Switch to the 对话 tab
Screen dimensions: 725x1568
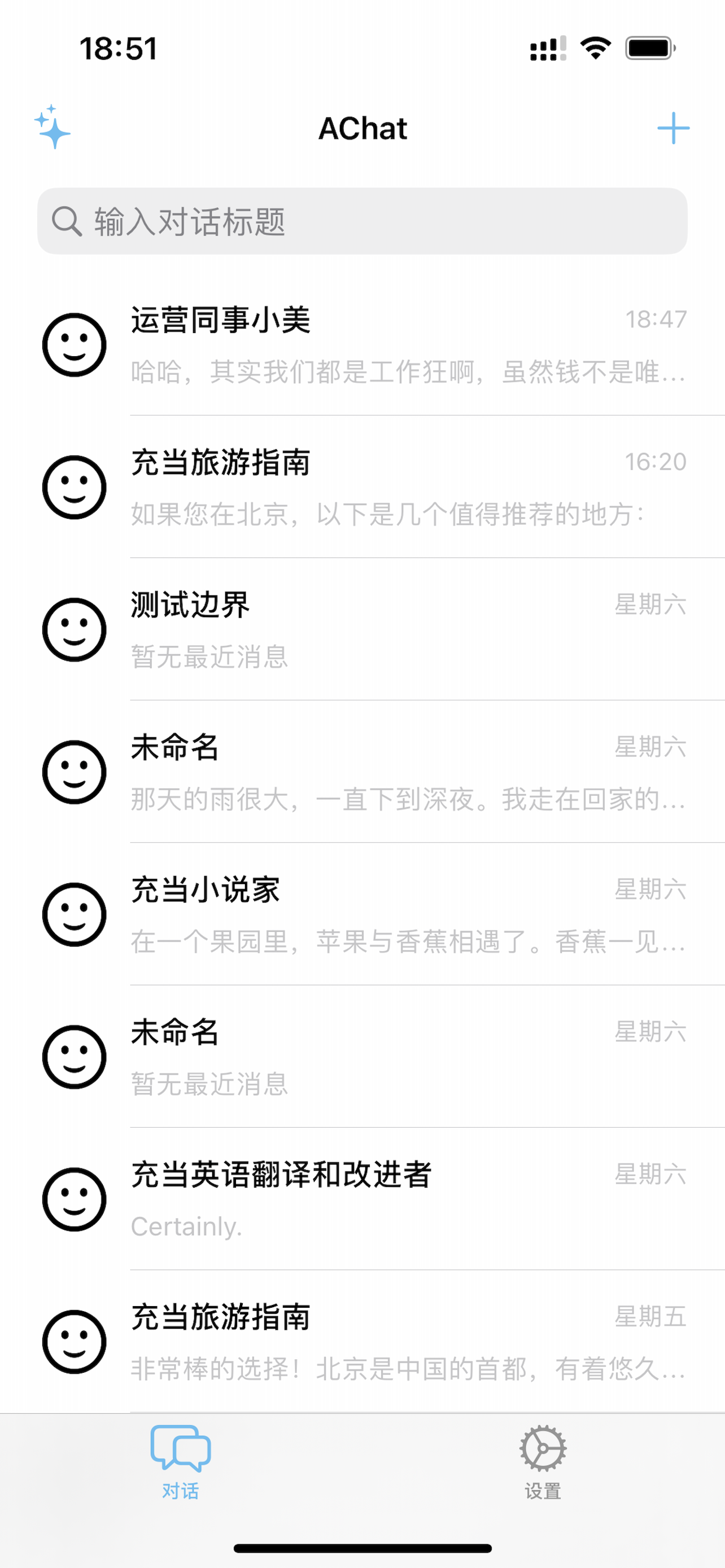(181, 1462)
